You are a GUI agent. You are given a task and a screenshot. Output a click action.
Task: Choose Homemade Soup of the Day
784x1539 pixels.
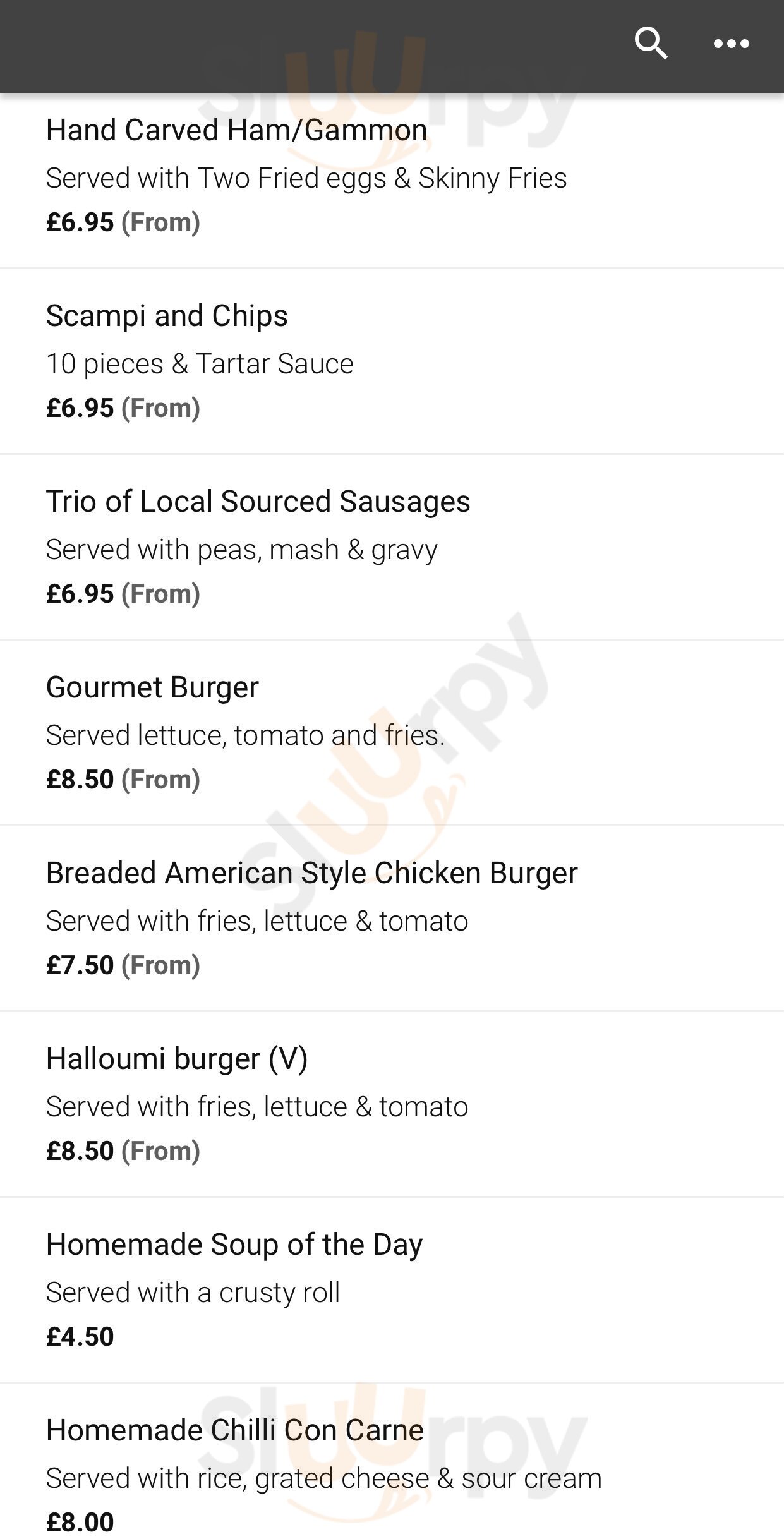(234, 1245)
